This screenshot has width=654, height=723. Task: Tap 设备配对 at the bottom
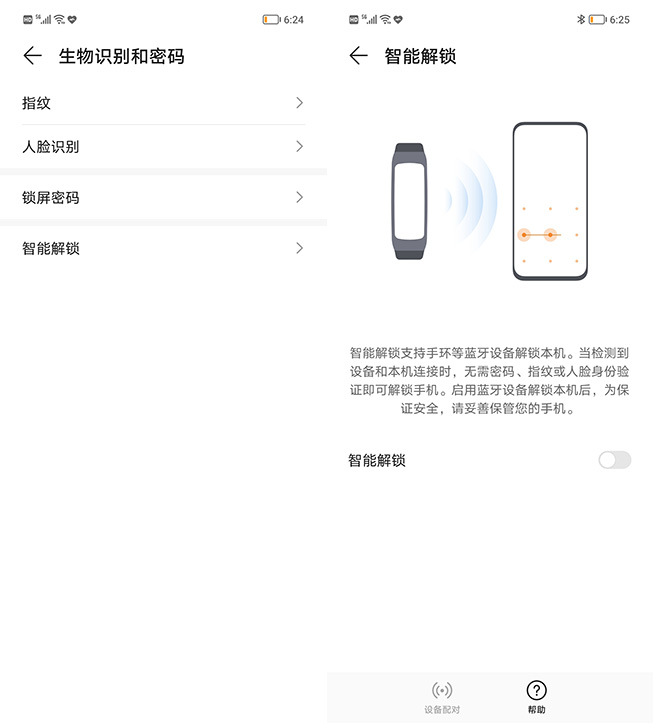coord(441,696)
